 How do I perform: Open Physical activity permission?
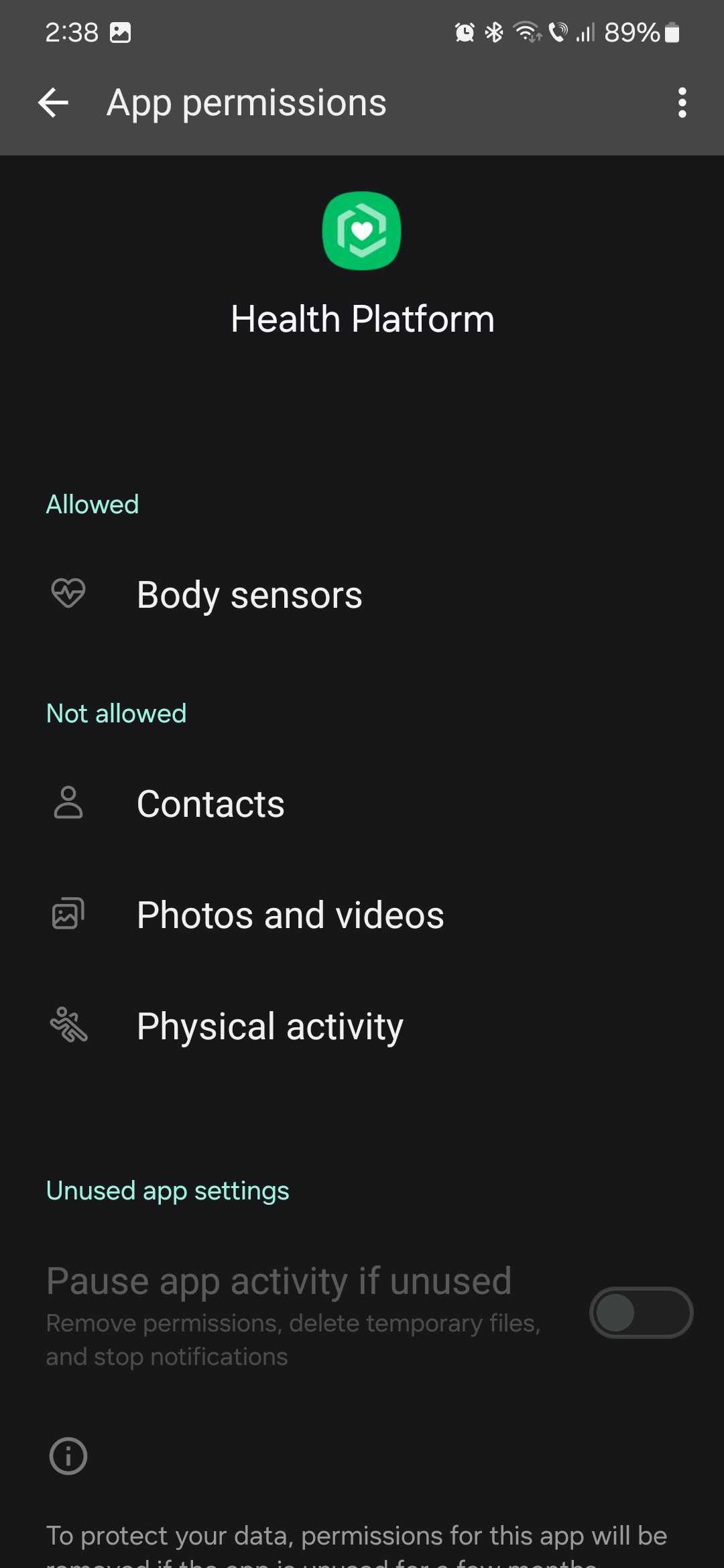click(269, 1026)
